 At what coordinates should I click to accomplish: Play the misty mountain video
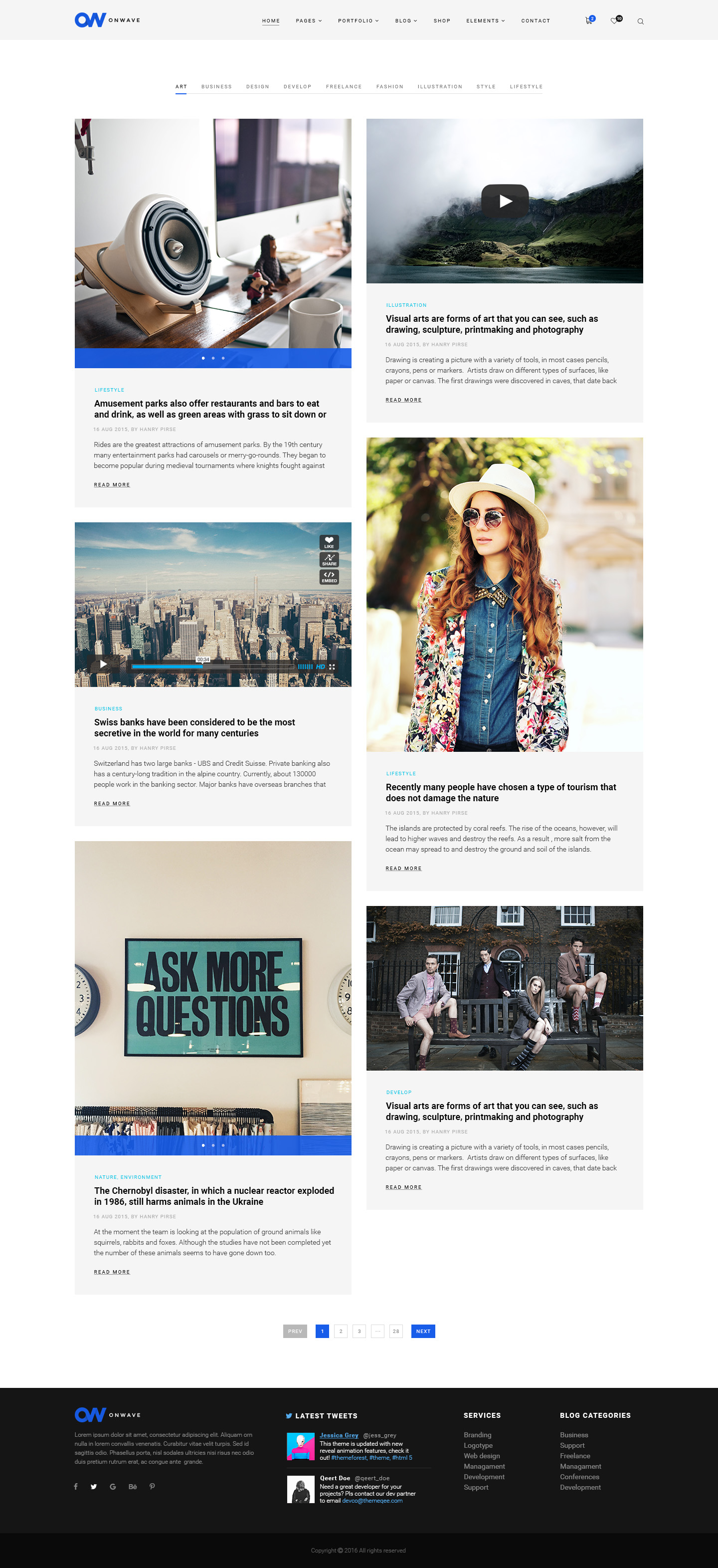coord(505,201)
